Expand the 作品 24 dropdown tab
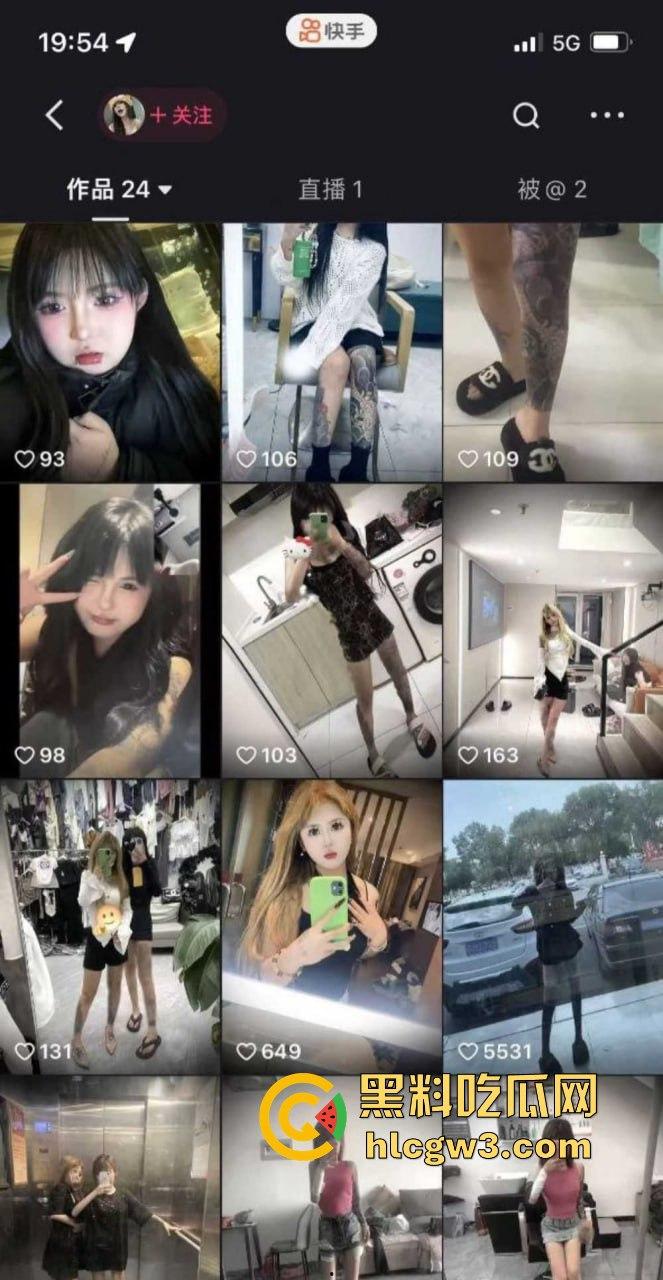 [x=119, y=189]
